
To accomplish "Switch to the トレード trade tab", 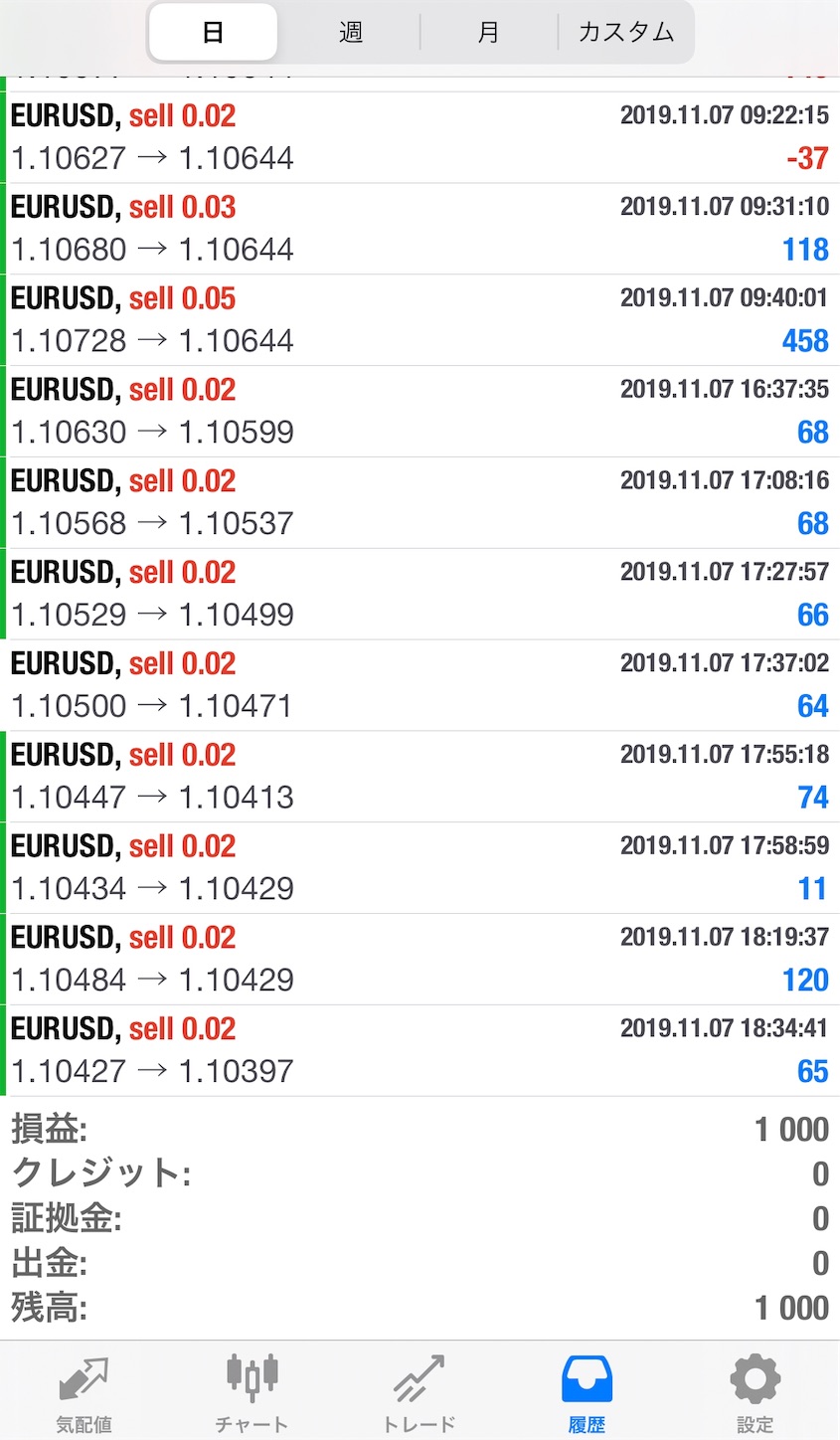I will pyautogui.click(x=419, y=1392).
